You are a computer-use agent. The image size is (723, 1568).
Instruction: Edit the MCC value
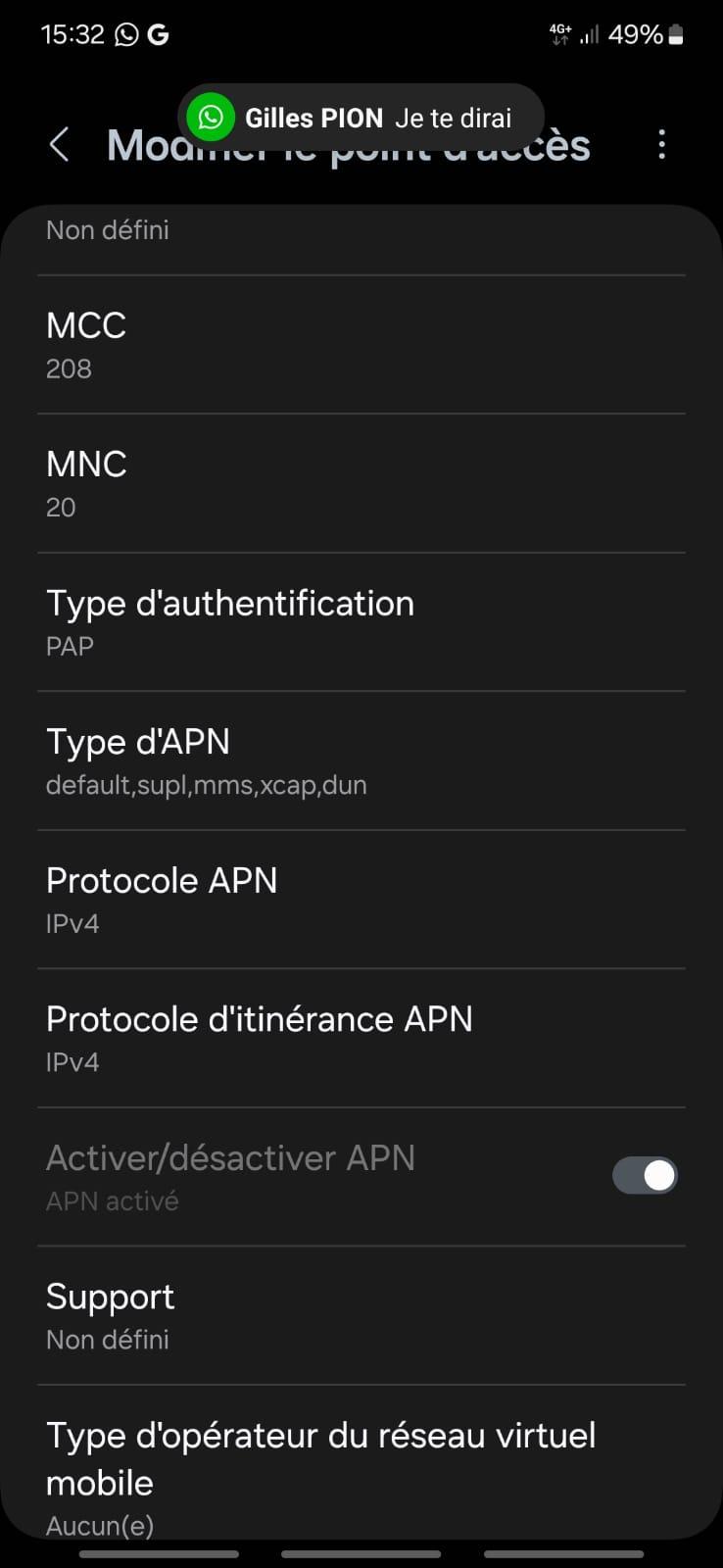coord(361,345)
